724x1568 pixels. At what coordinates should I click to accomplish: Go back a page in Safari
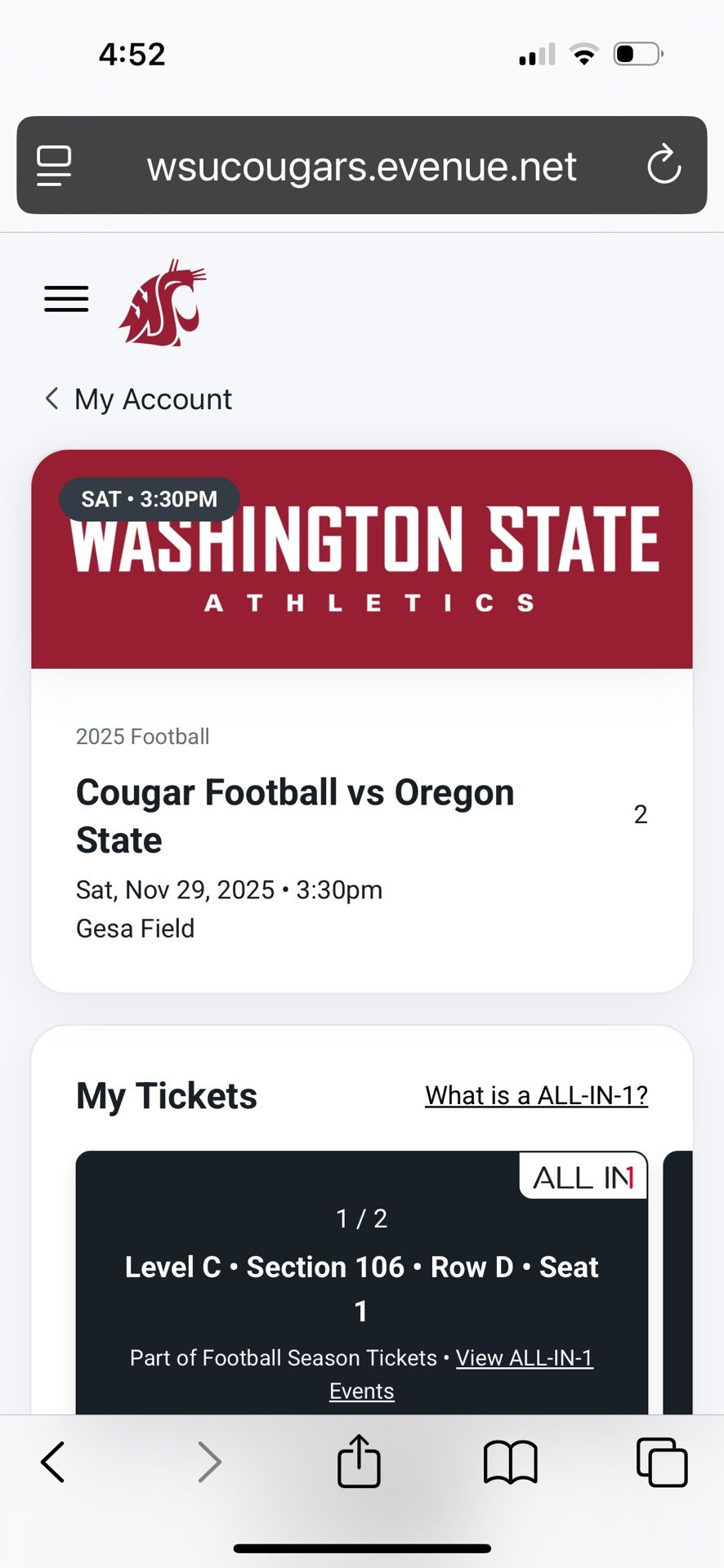coord(52,1462)
